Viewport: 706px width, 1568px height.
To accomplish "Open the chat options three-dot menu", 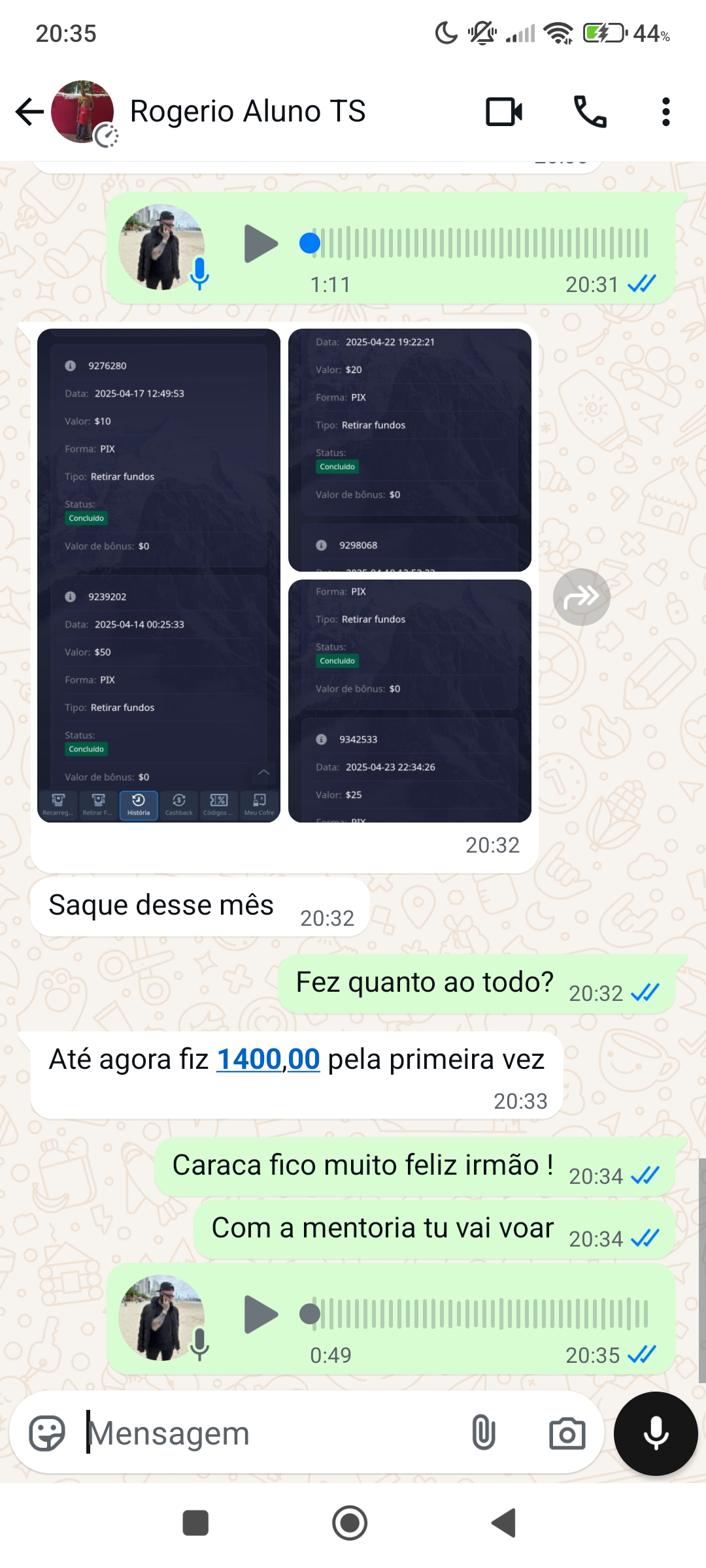I will pyautogui.click(x=665, y=111).
